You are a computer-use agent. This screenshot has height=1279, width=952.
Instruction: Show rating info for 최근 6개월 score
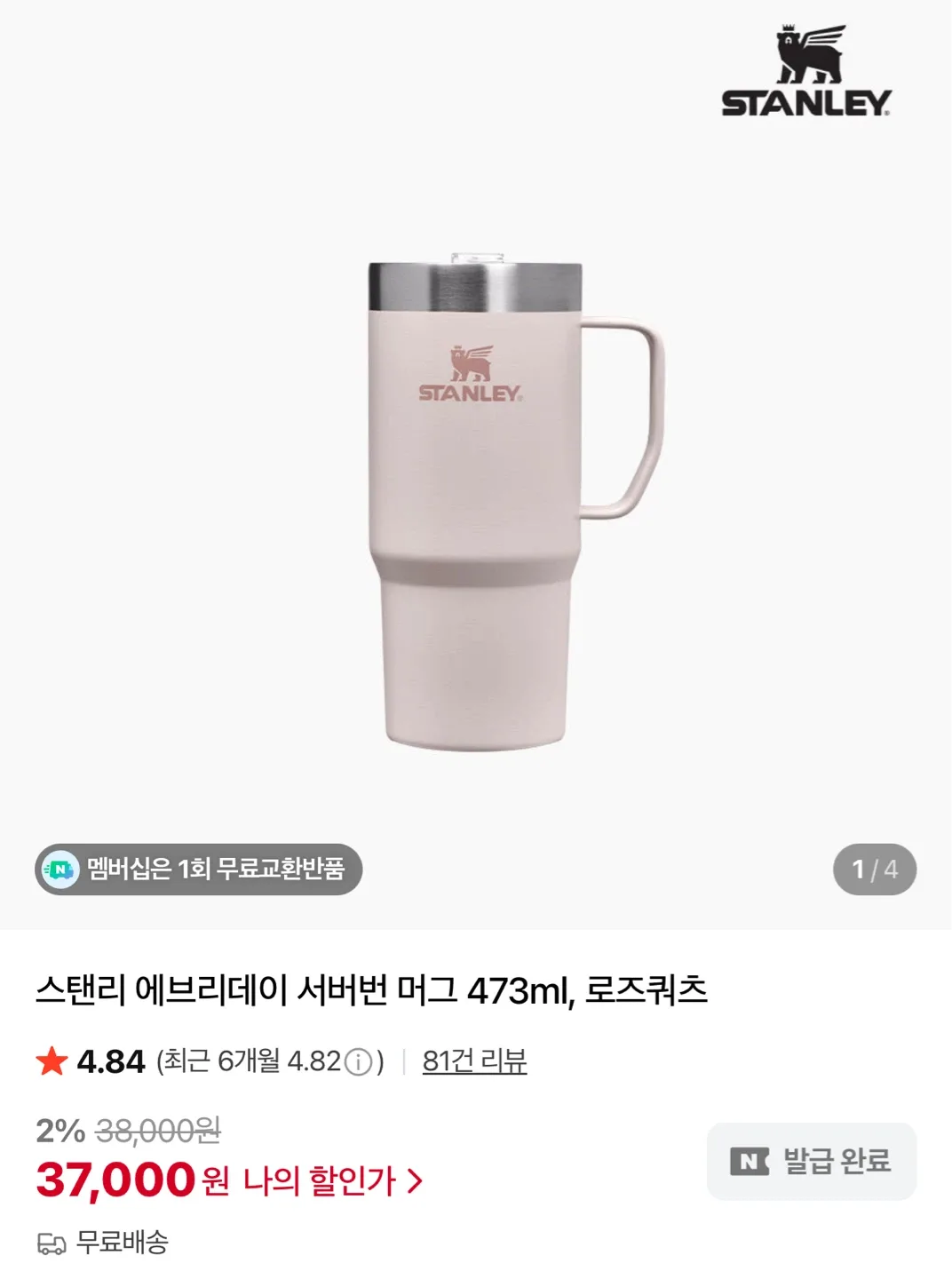[358, 1062]
